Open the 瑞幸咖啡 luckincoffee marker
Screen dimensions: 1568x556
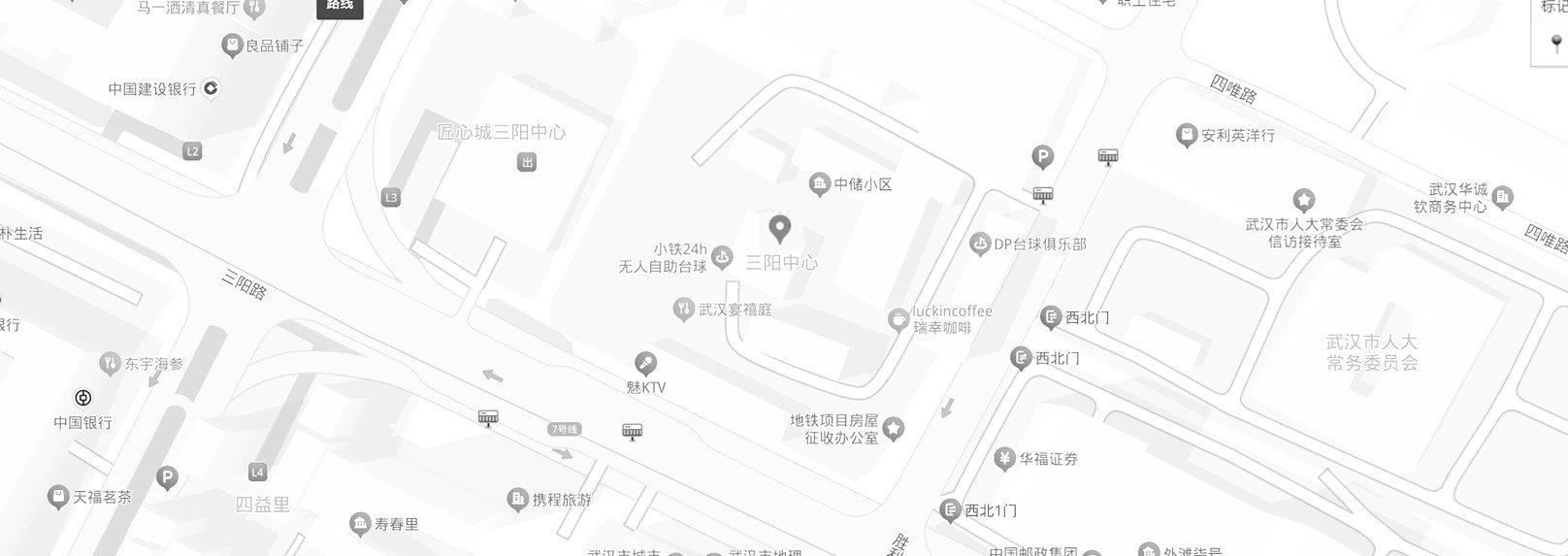click(898, 319)
